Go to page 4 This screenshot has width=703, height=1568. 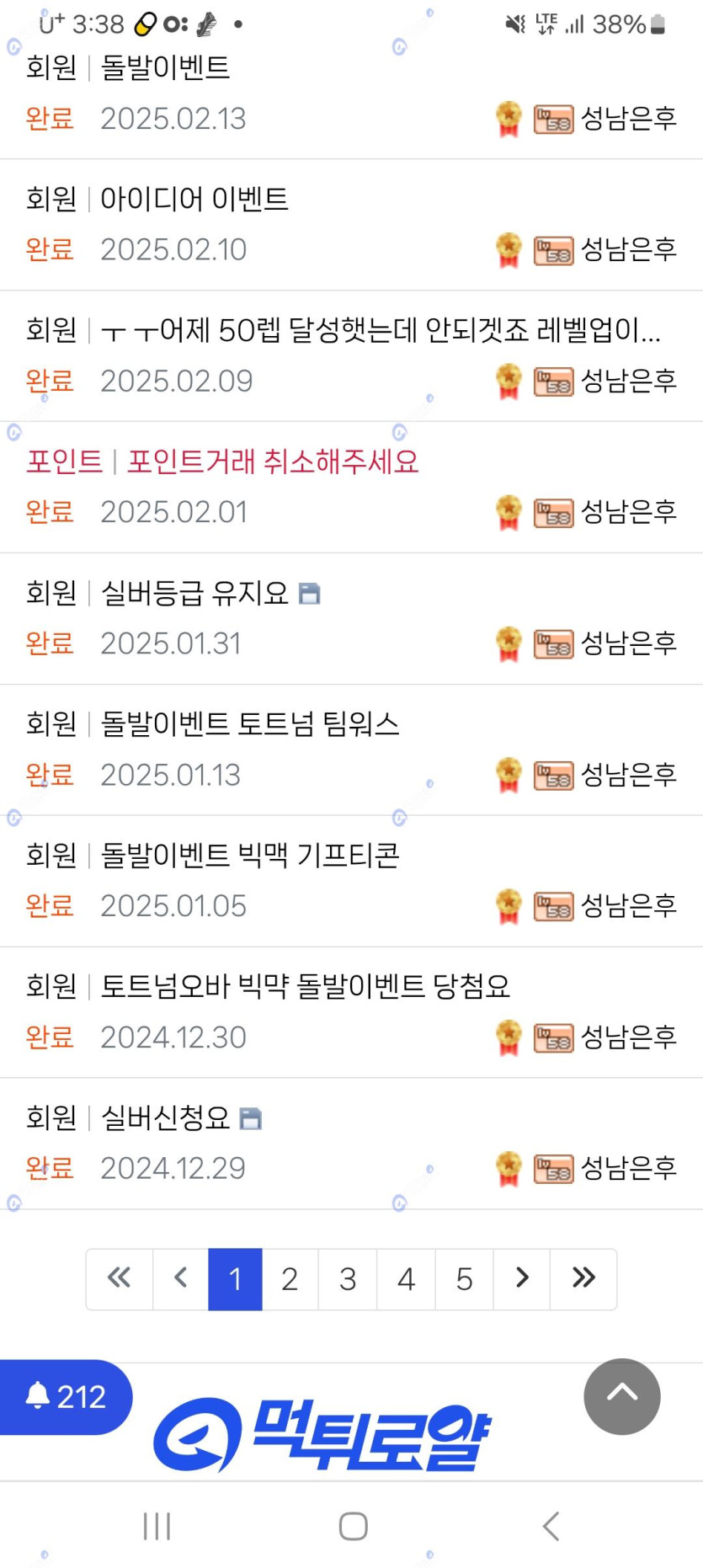tap(406, 1279)
